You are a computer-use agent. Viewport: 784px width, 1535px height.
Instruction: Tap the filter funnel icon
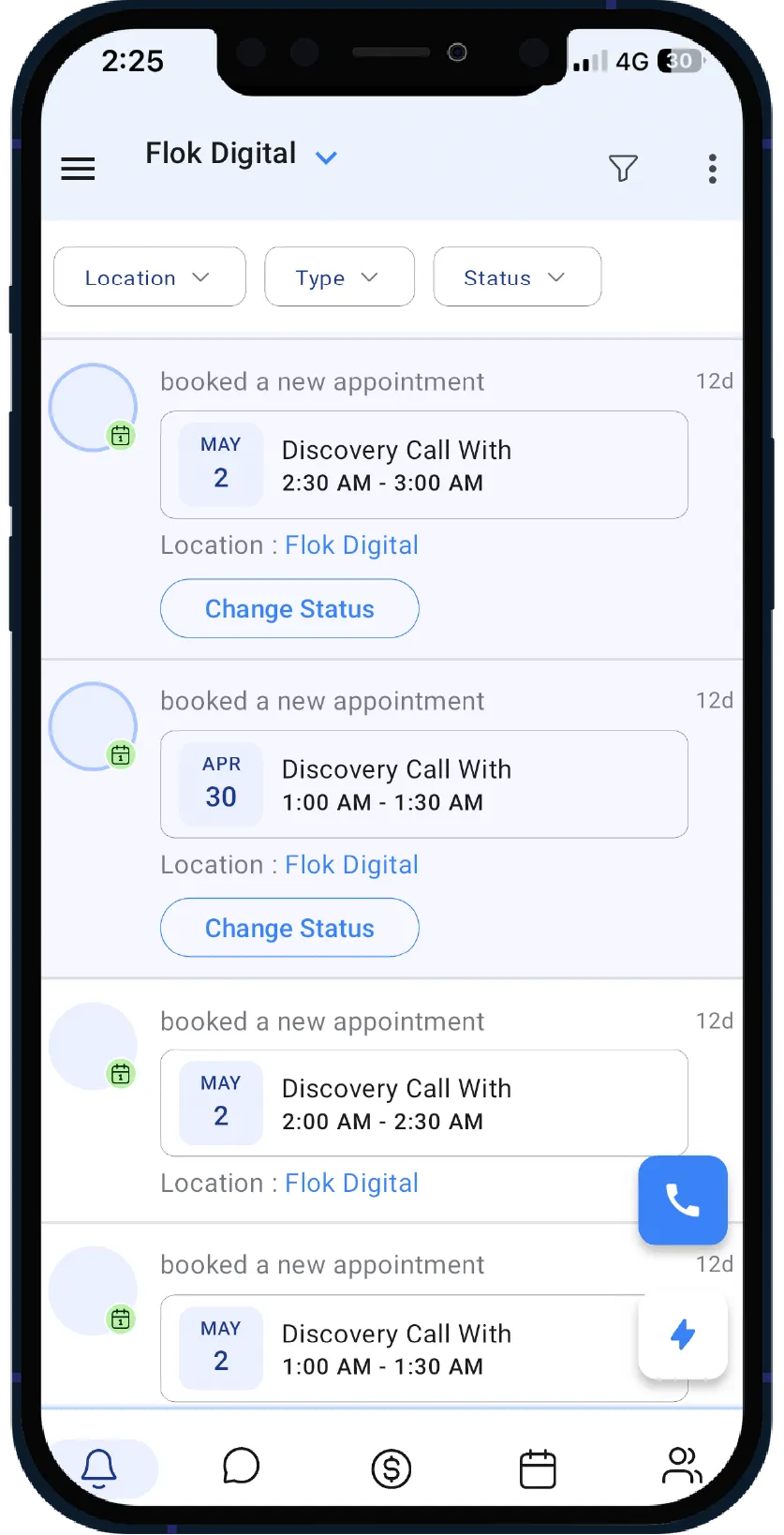623,168
